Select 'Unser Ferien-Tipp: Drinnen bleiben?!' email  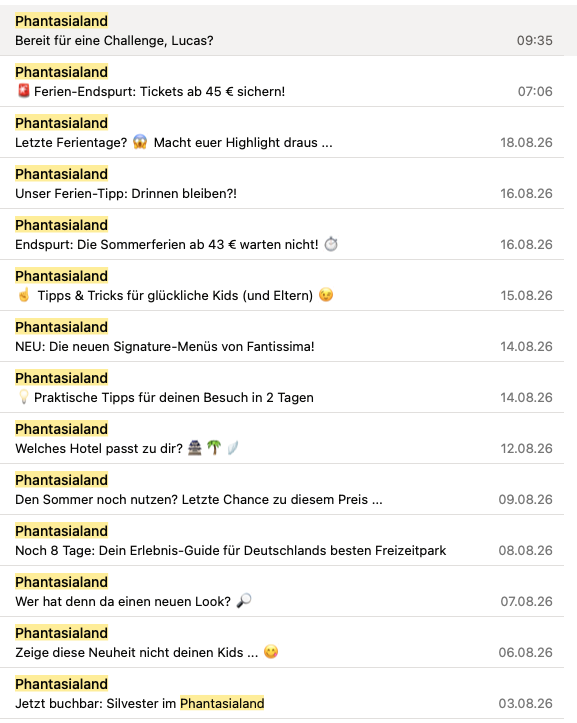[x=282, y=184]
